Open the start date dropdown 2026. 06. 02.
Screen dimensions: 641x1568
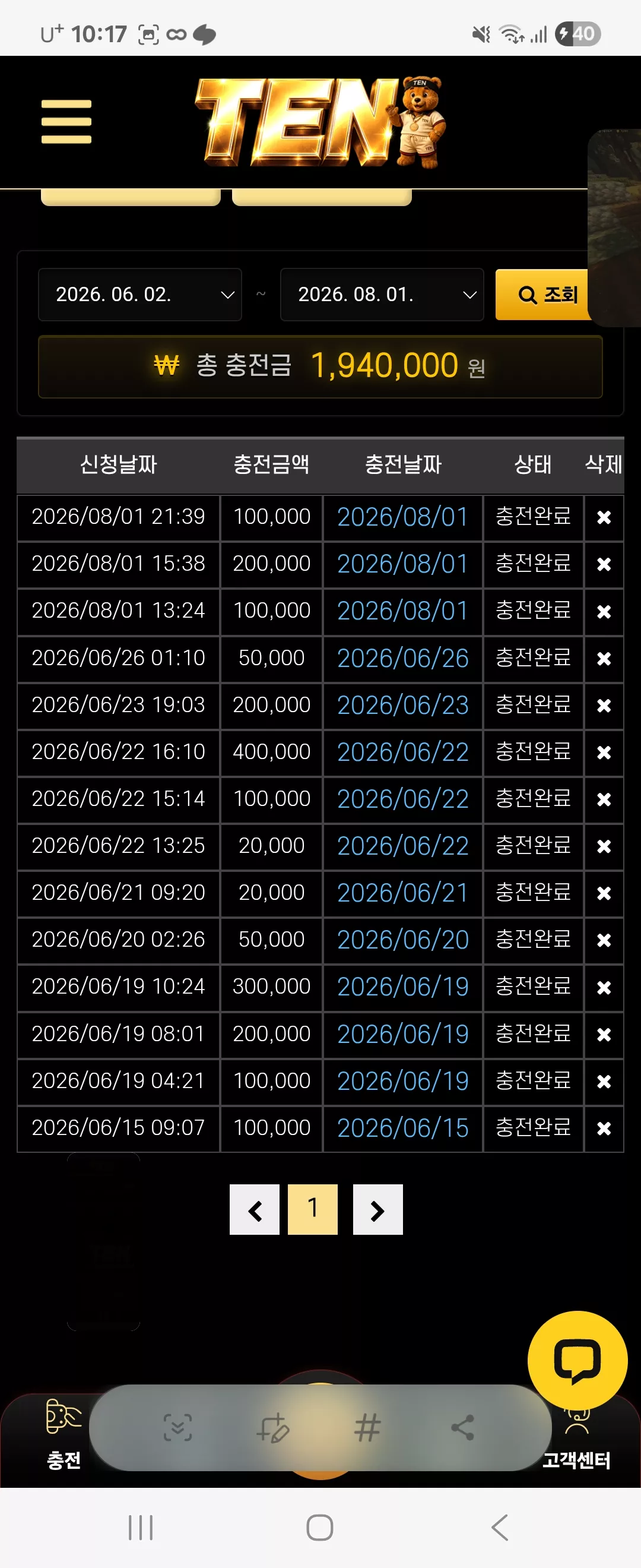pyautogui.click(x=140, y=295)
